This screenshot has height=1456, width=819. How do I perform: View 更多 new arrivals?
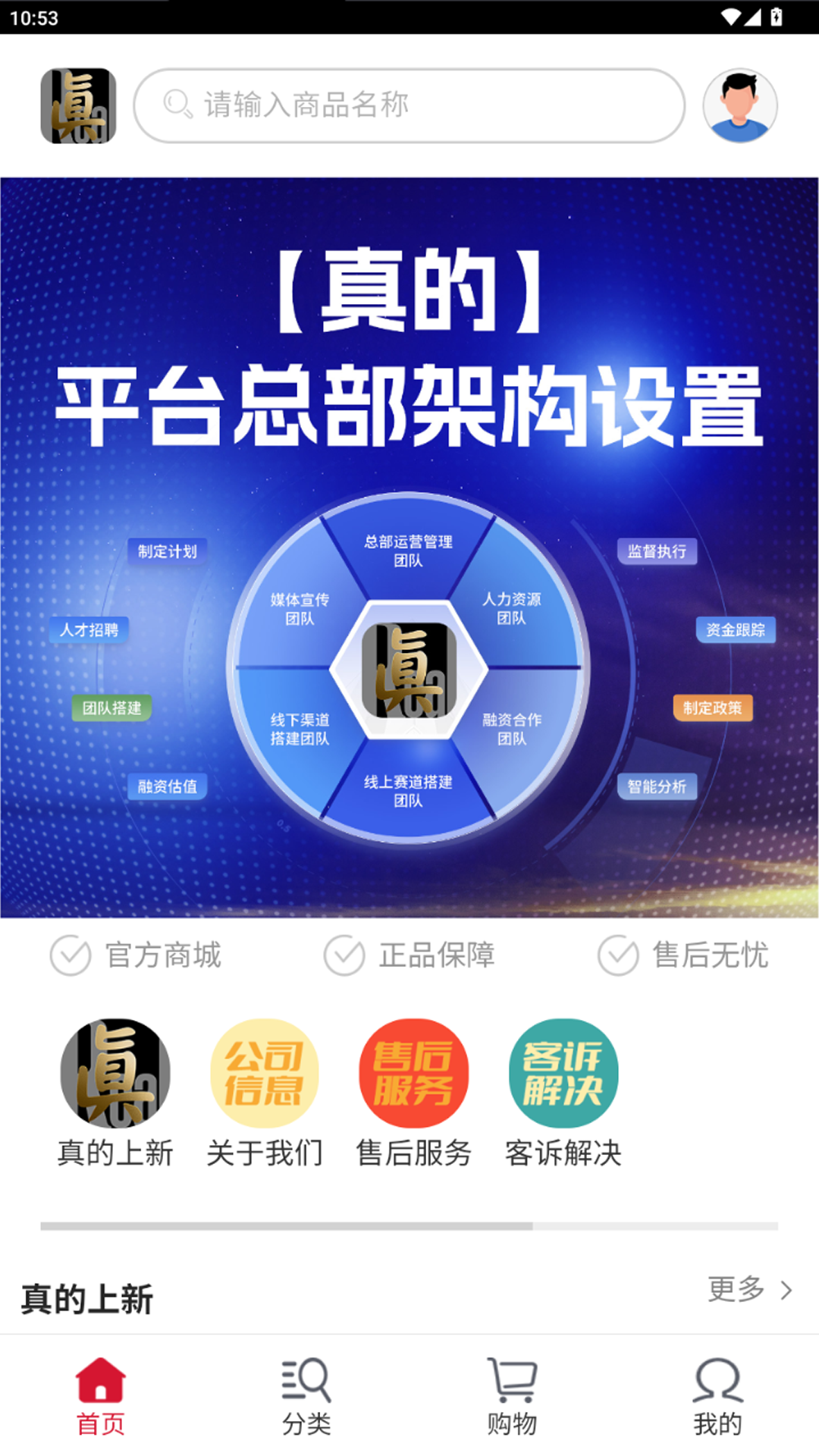coord(749,1289)
